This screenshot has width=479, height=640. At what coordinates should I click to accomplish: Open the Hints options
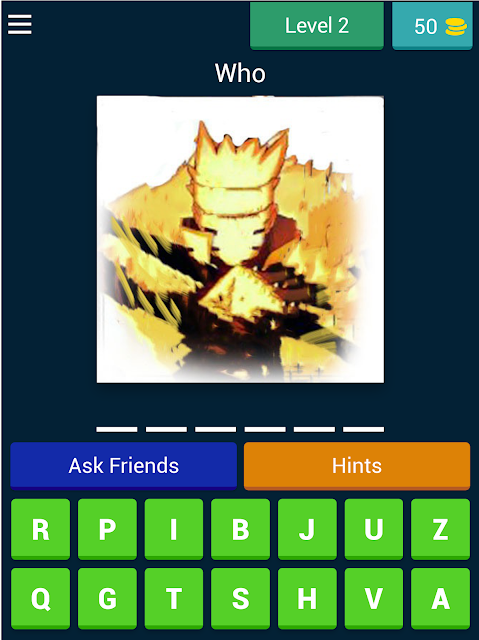pyautogui.click(x=357, y=466)
